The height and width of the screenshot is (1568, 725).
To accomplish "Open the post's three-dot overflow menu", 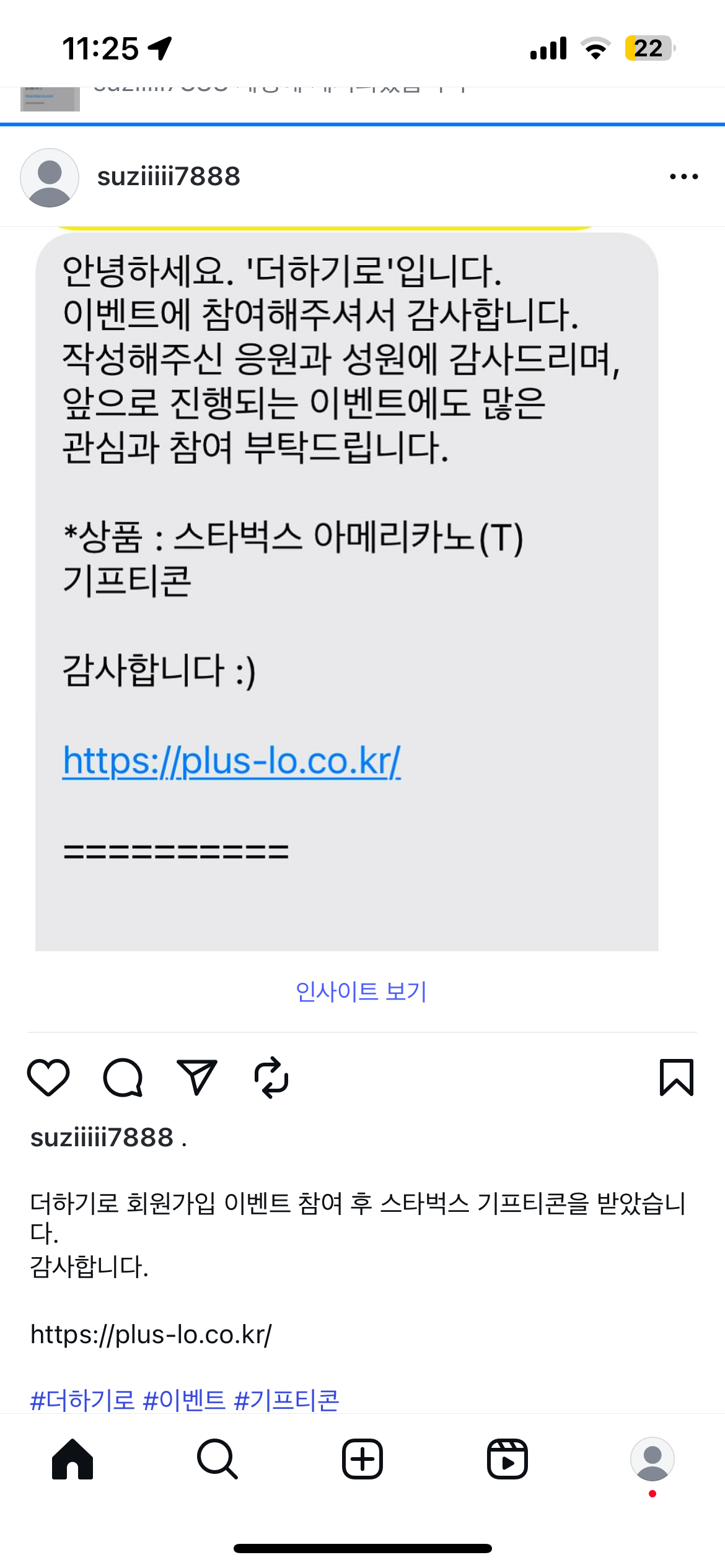I will click(683, 177).
